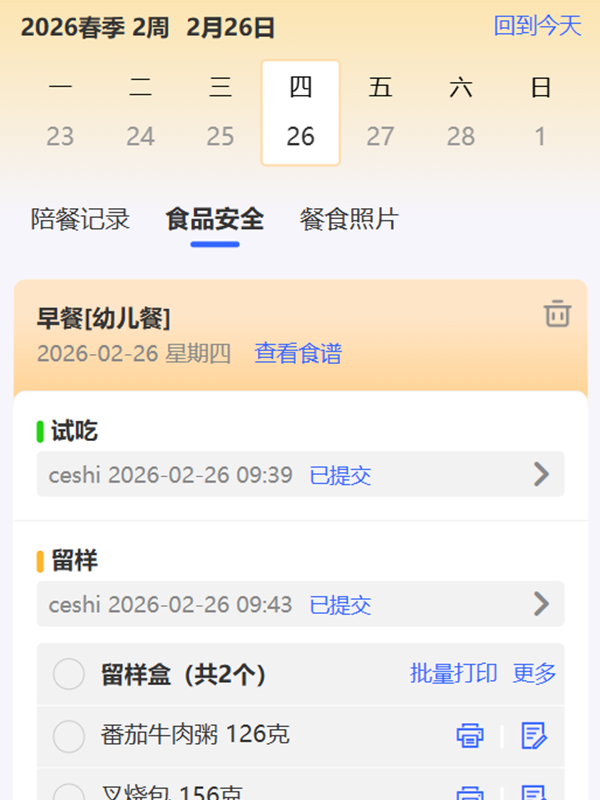
Task: Open the 查看食谱 link
Action: tap(298, 353)
